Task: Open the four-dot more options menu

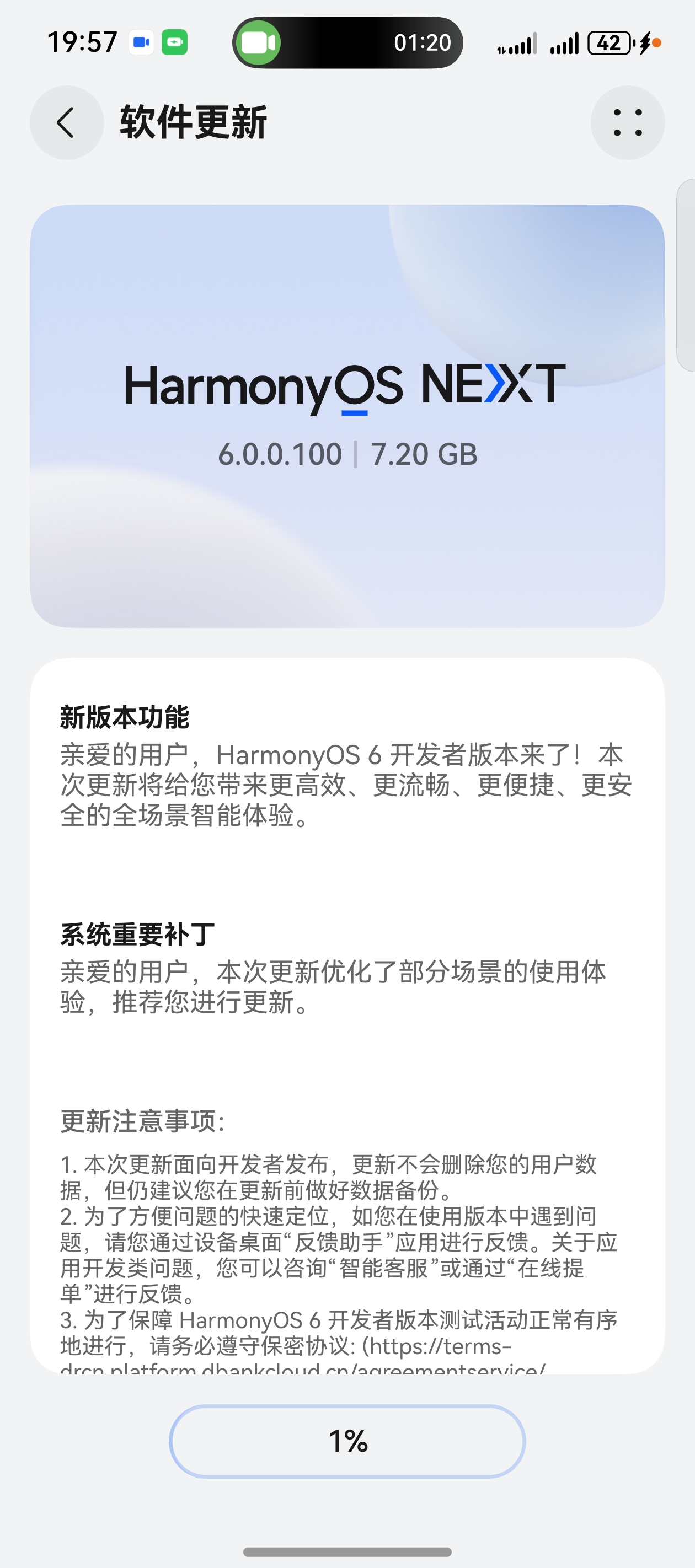Action: pyautogui.click(x=627, y=122)
